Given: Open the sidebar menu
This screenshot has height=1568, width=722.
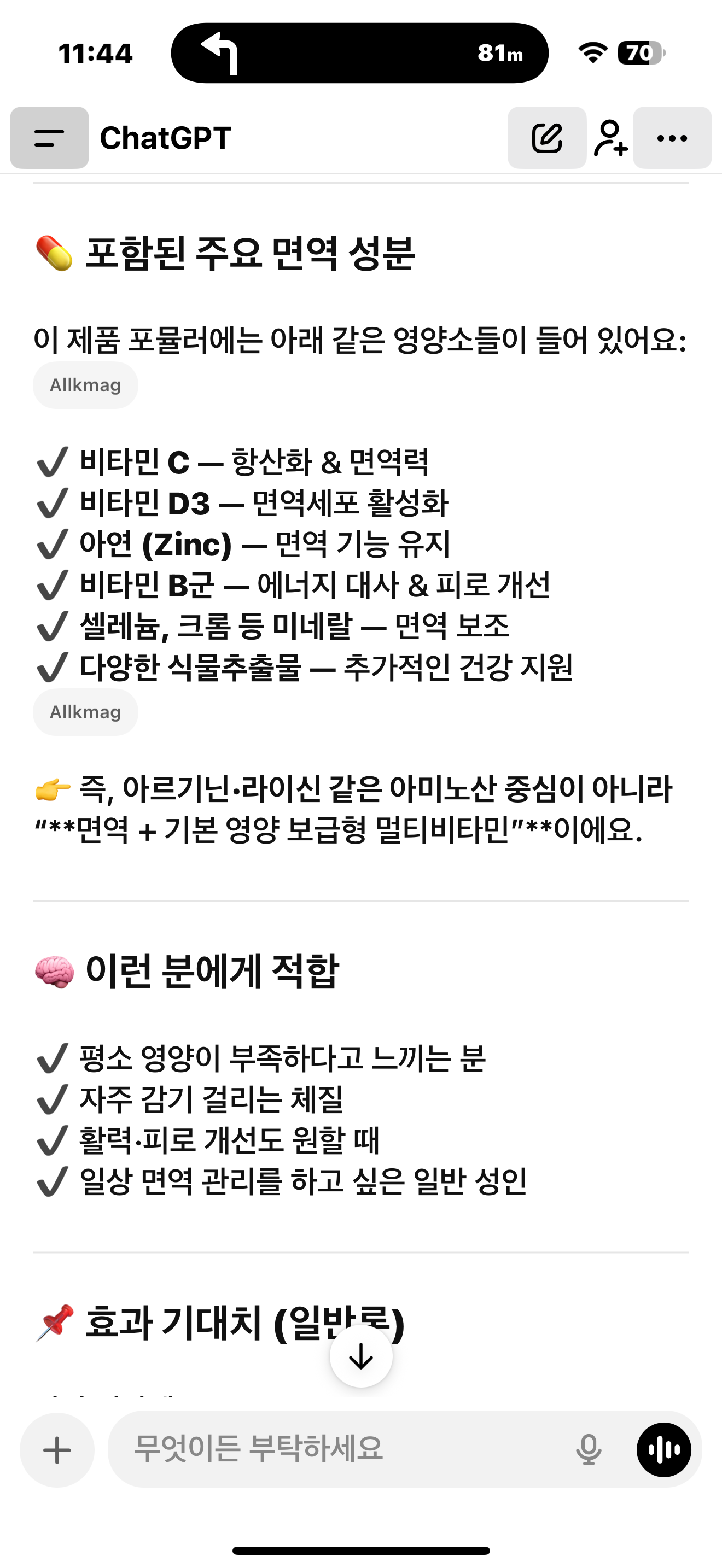Looking at the screenshot, I should pos(49,138).
